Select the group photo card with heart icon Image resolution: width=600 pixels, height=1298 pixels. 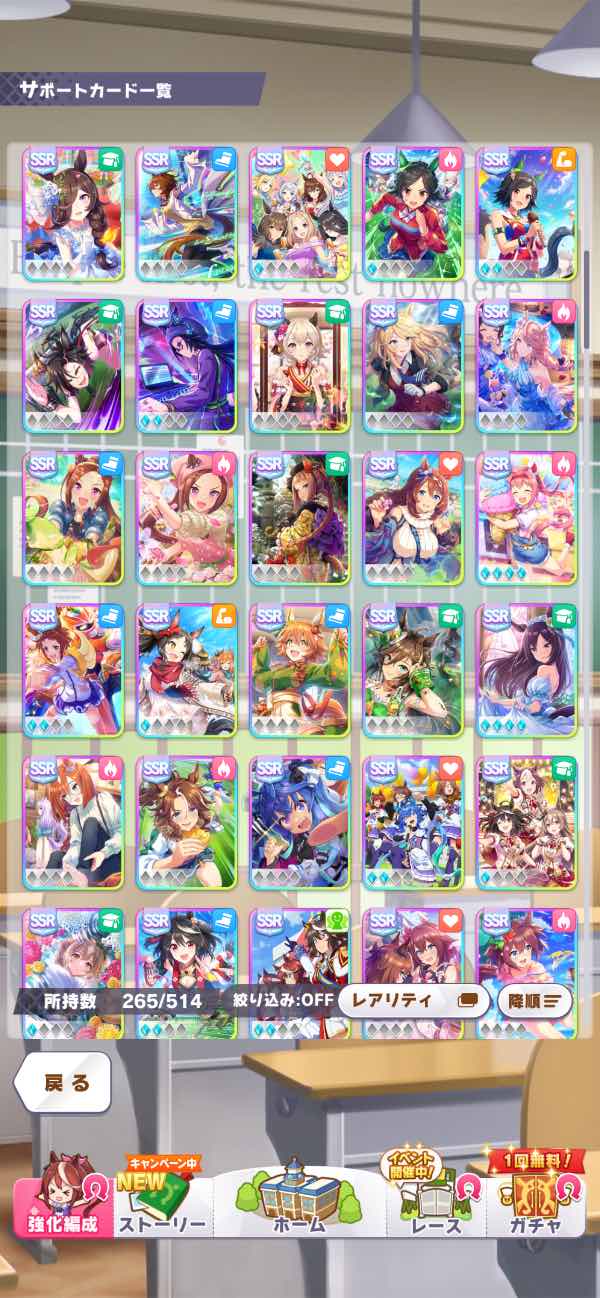click(x=300, y=213)
